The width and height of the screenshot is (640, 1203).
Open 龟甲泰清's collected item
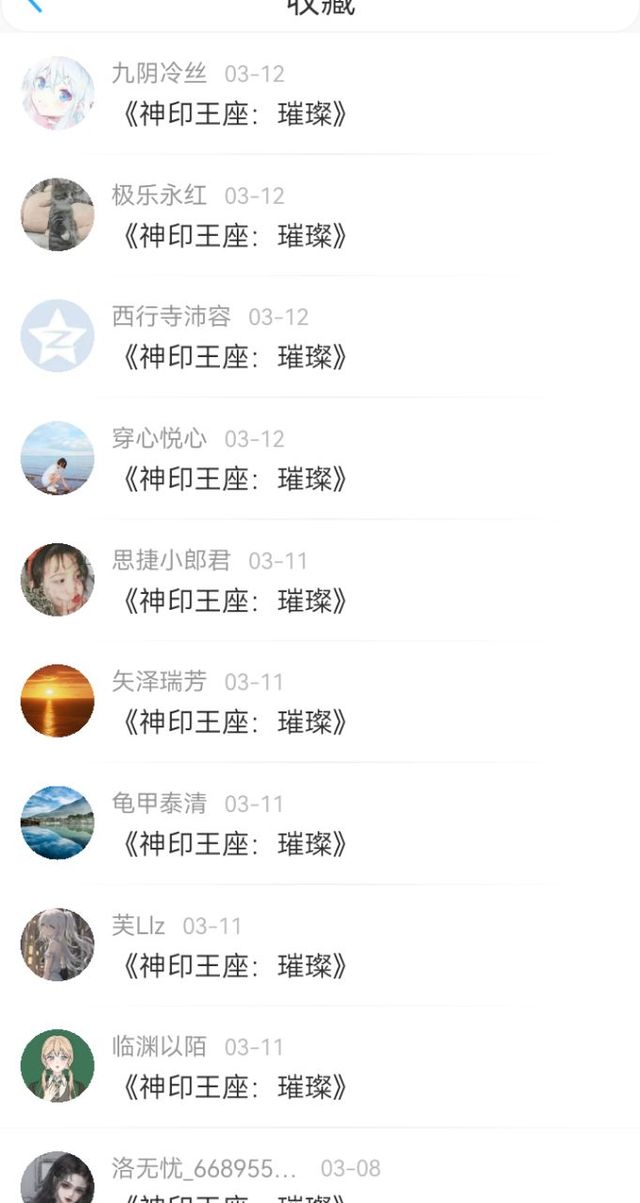point(234,845)
